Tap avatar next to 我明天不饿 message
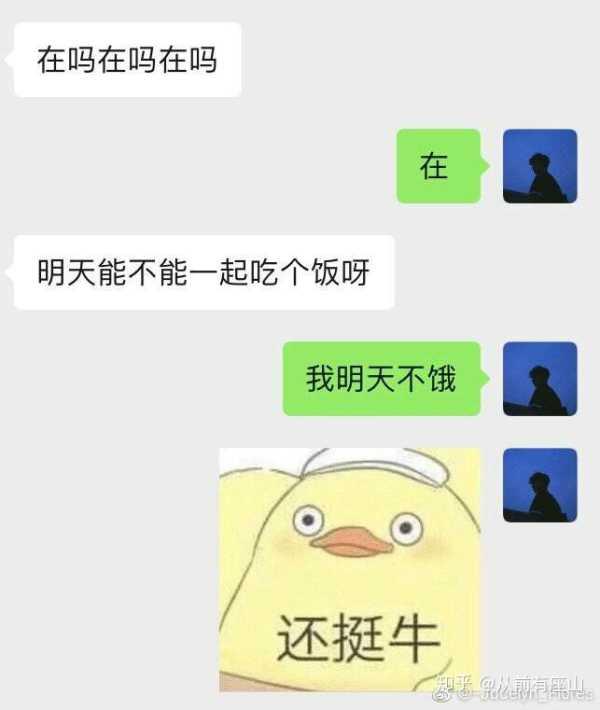 pos(539,379)
